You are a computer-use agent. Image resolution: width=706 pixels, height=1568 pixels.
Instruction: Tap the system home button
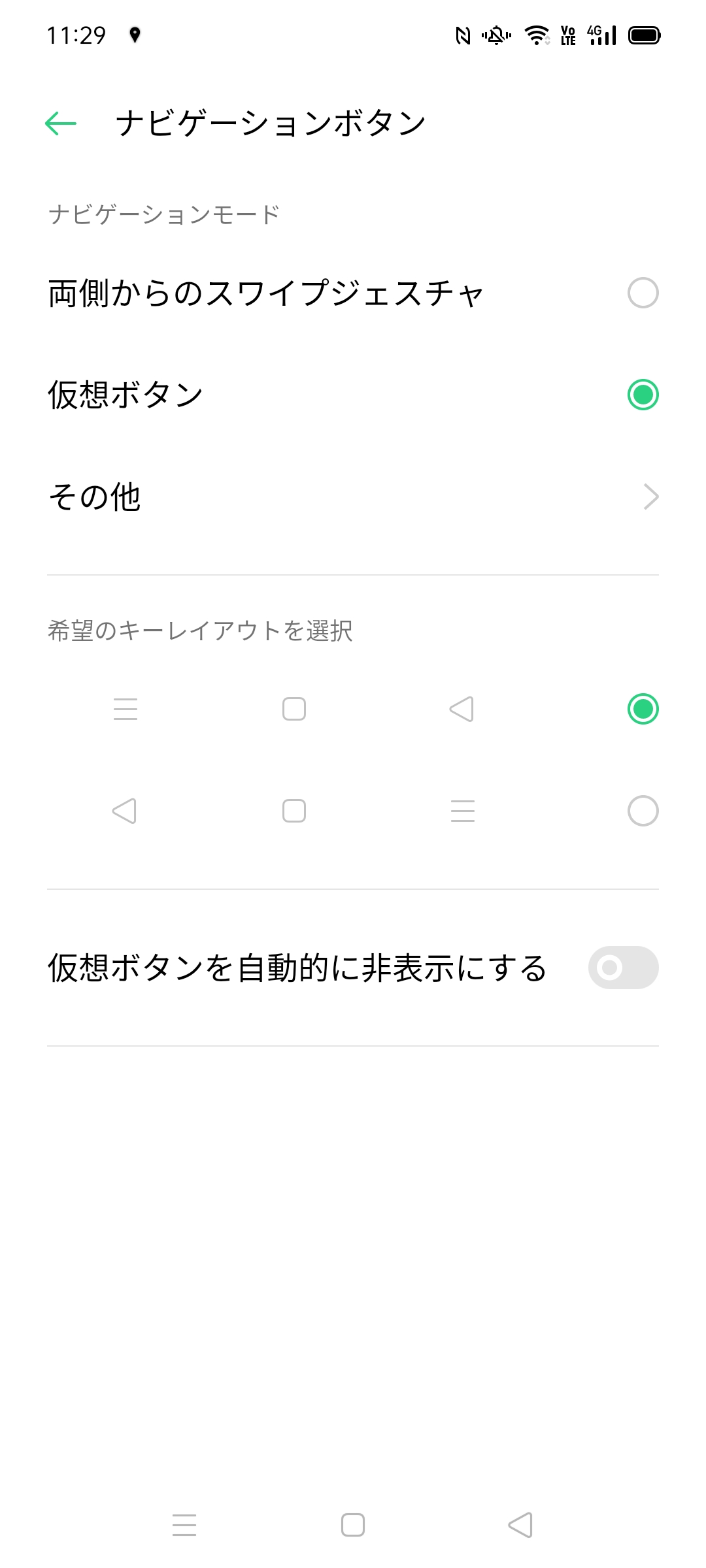[x=353, y=1525]
